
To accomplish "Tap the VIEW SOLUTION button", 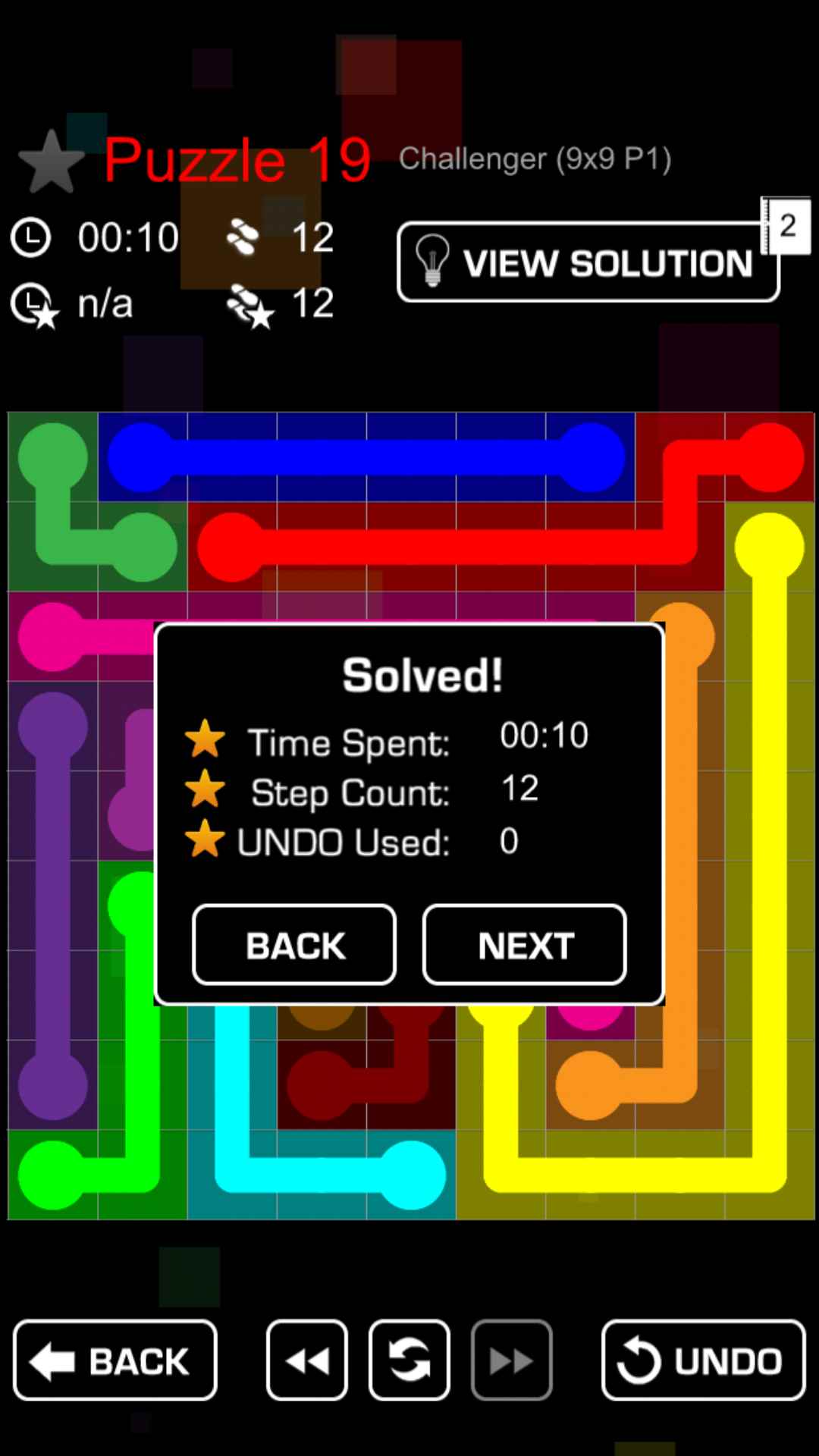I will tap(588, 262).
